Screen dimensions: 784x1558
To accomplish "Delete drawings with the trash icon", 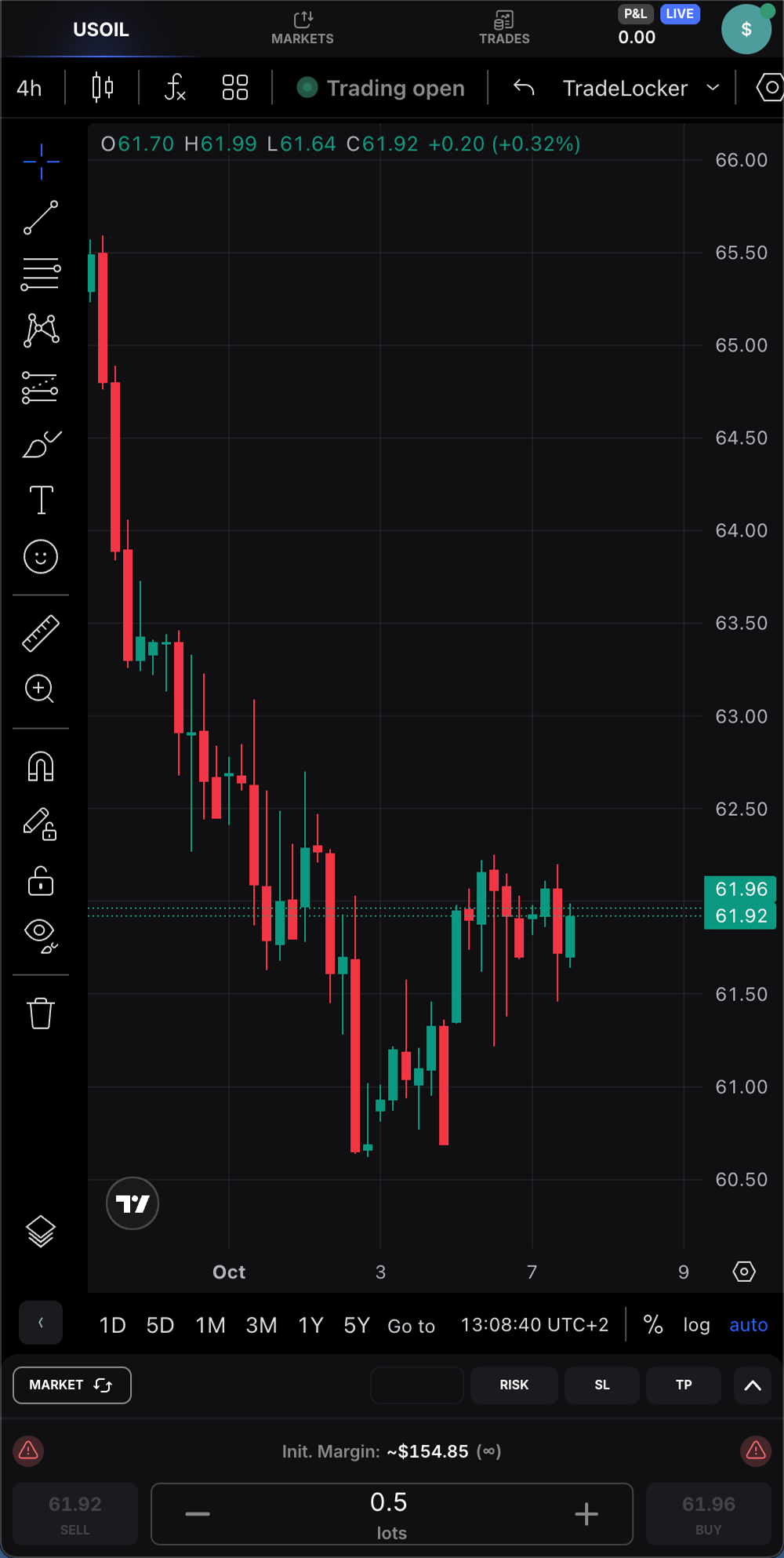I will [x=41, y=1013].
